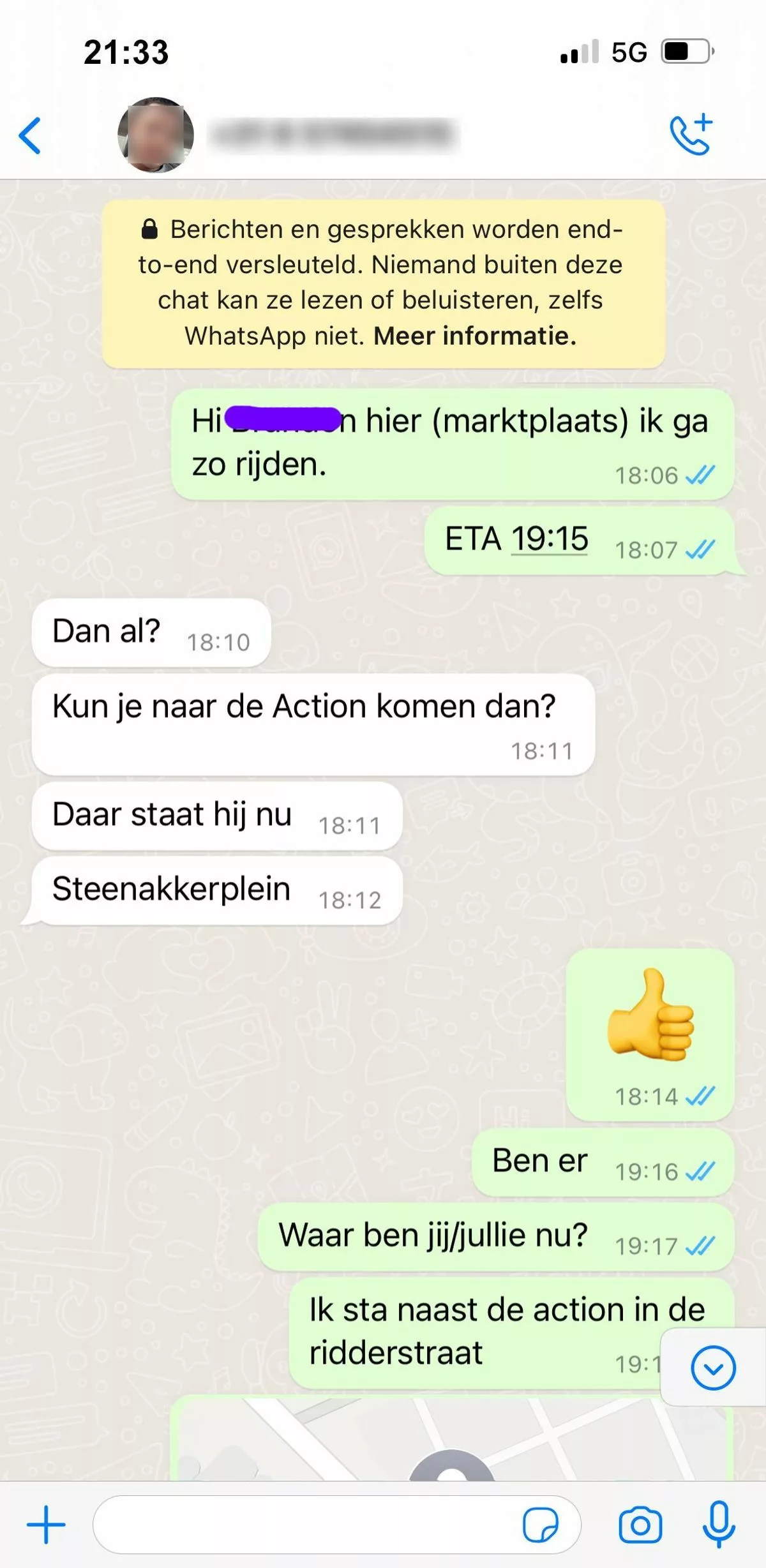Open the sticker picker
Viewport: 766px width, 1568px height.
point(540,1525)
